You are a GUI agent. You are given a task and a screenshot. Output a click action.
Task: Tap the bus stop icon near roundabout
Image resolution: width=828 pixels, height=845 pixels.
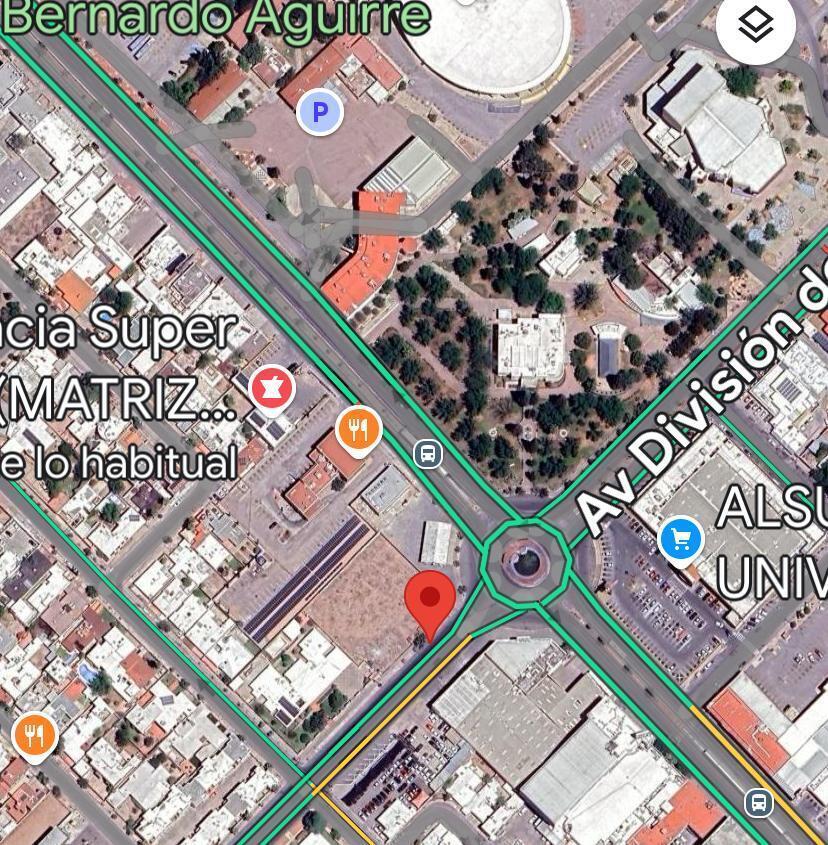[x=428, y=454]
